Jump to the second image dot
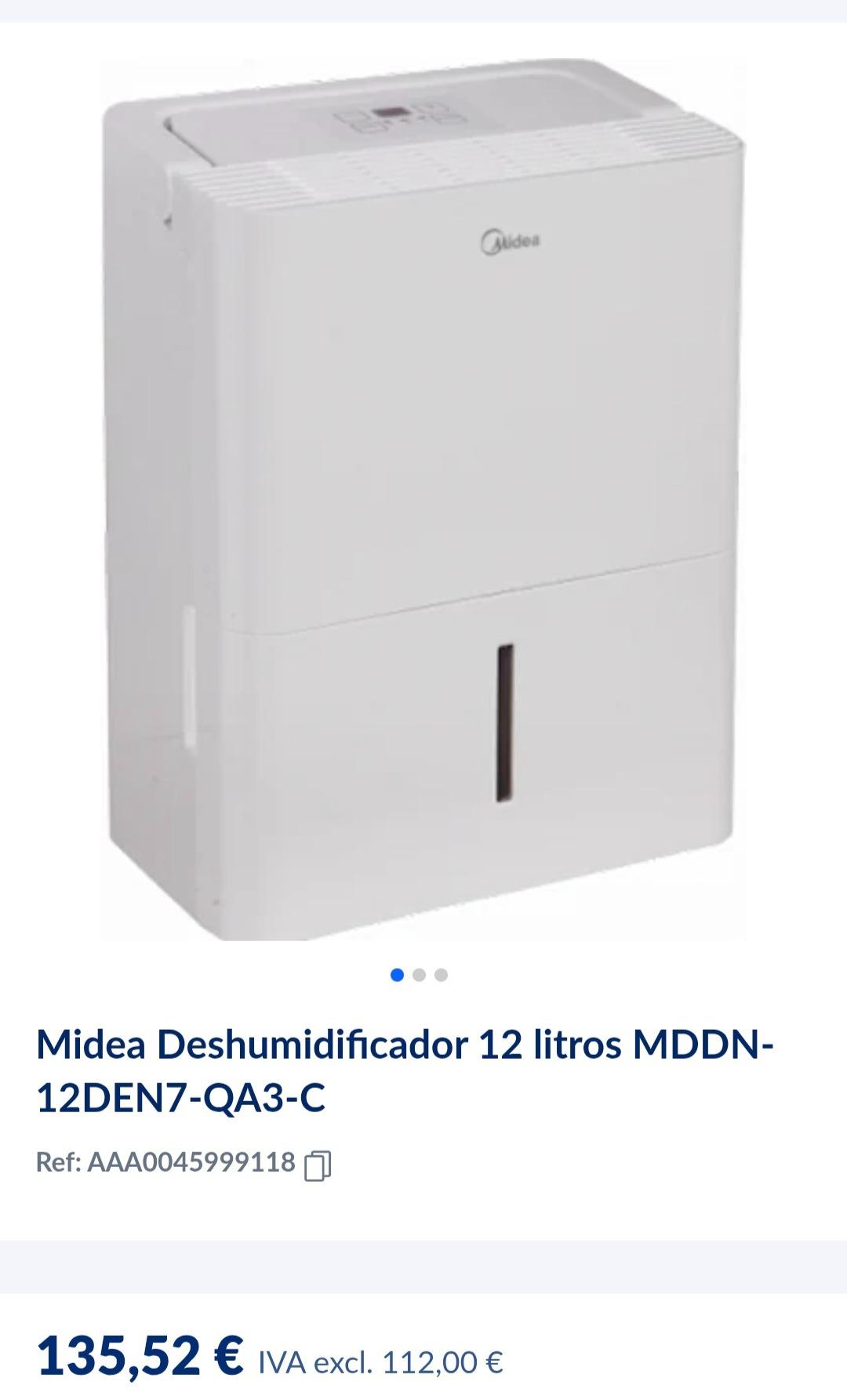 [419, 975]
